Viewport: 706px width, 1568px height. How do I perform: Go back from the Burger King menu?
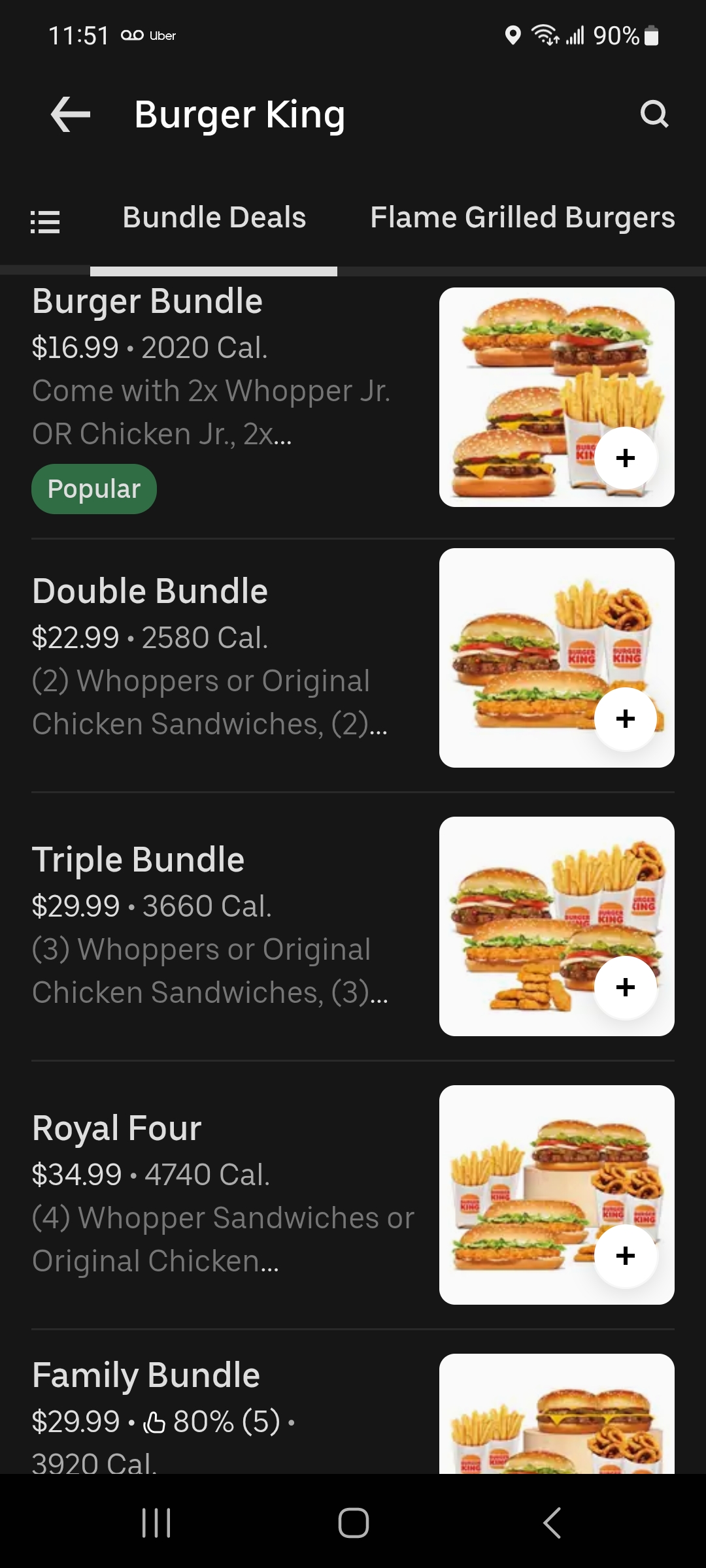coord(71,114)
